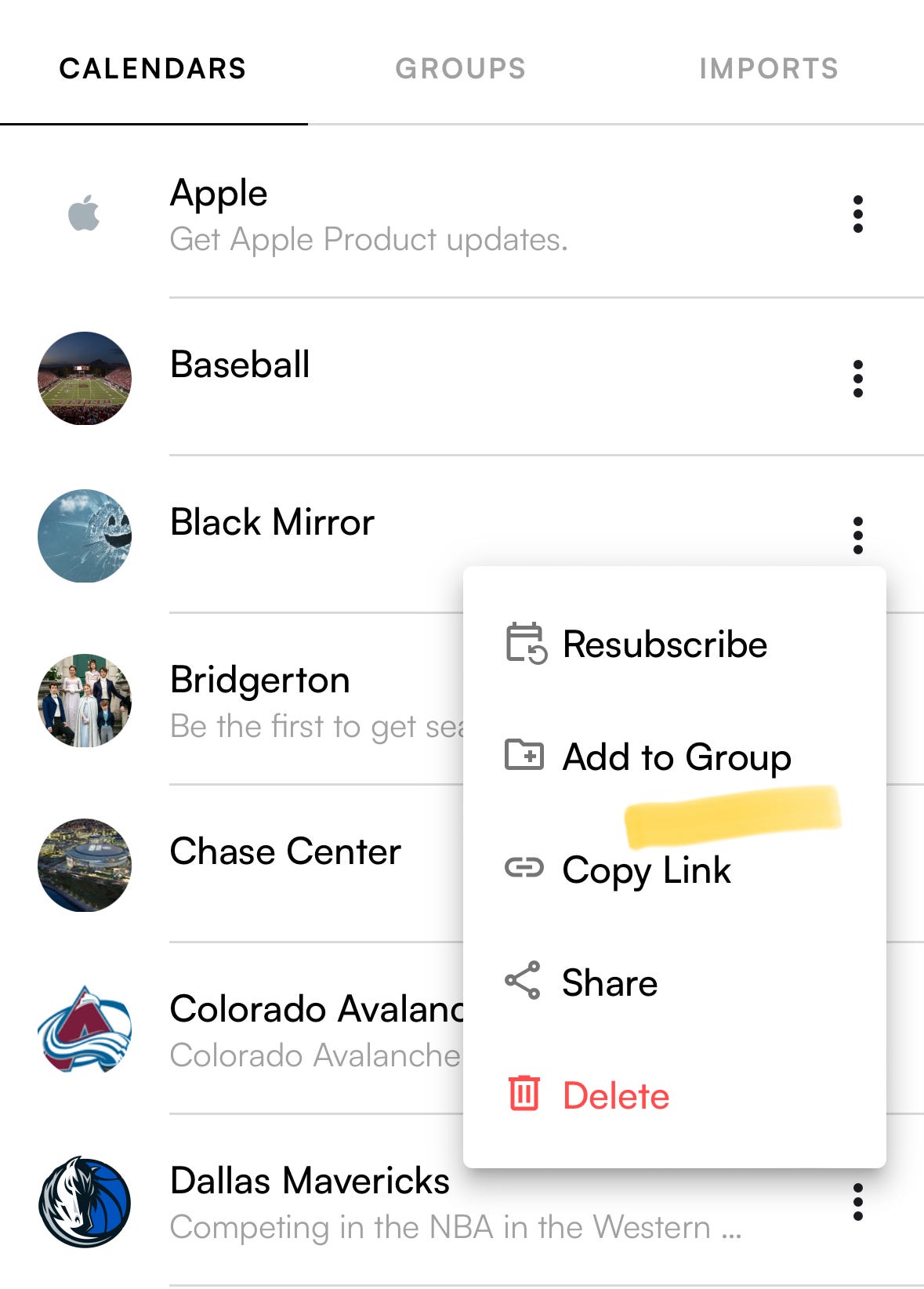Delete this calendar
This screenshot has width=924, height=1289.
click(615, 1095)
